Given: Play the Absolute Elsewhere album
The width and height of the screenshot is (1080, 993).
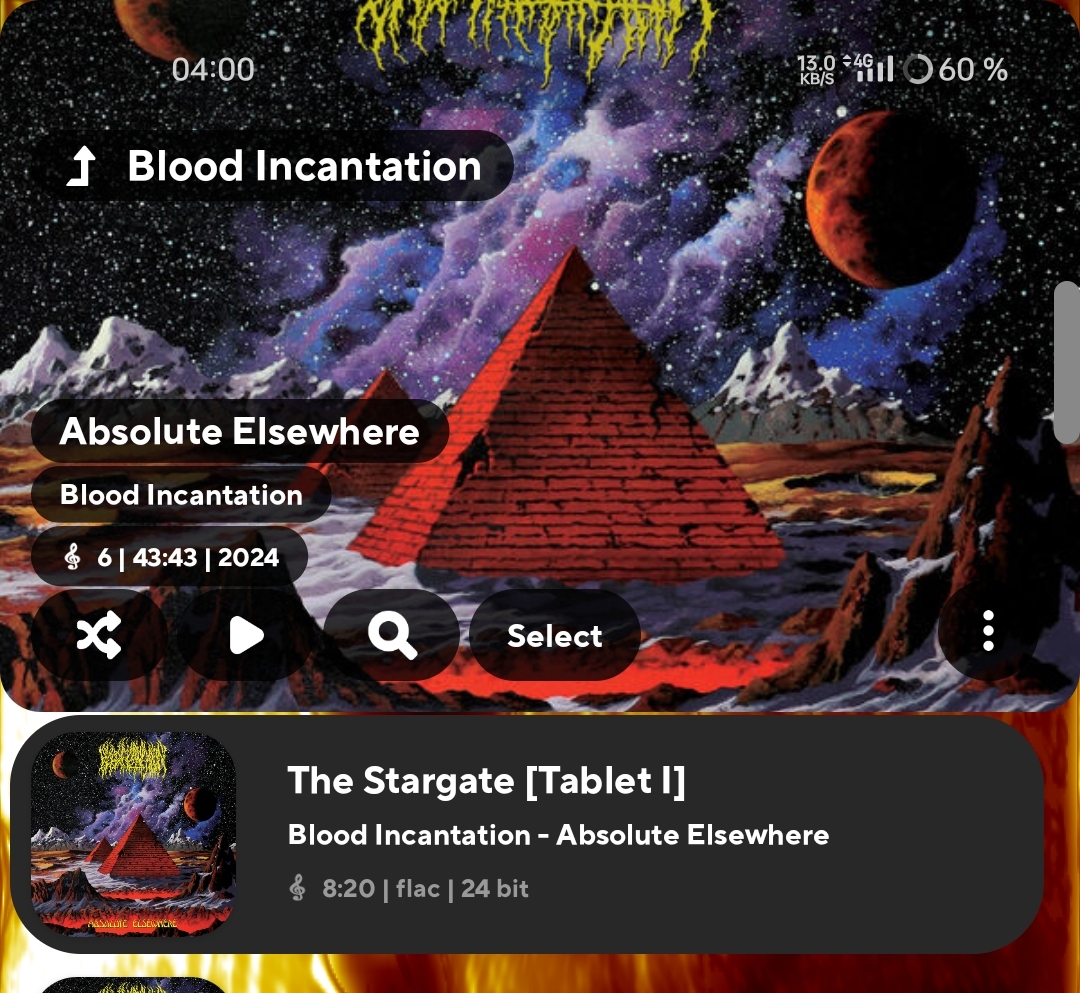Looking at the screenshot, I should (245, 635).
